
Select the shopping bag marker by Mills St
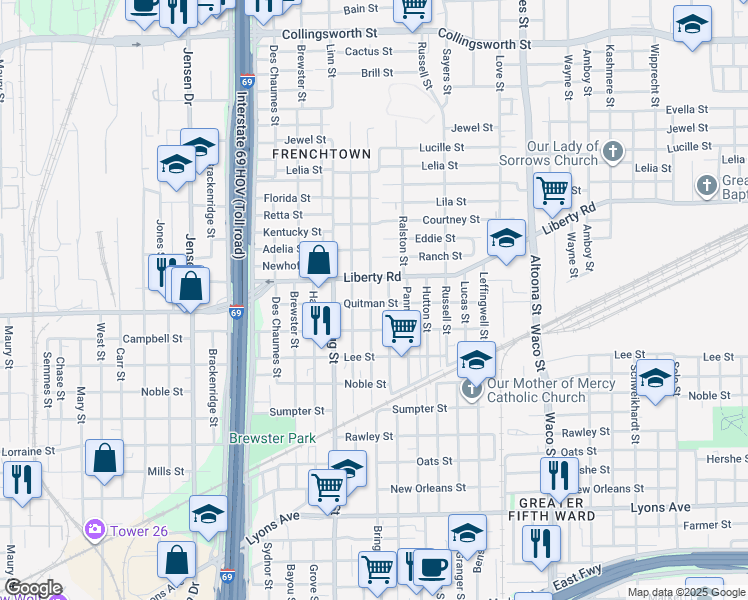click(x=104, y=459)
